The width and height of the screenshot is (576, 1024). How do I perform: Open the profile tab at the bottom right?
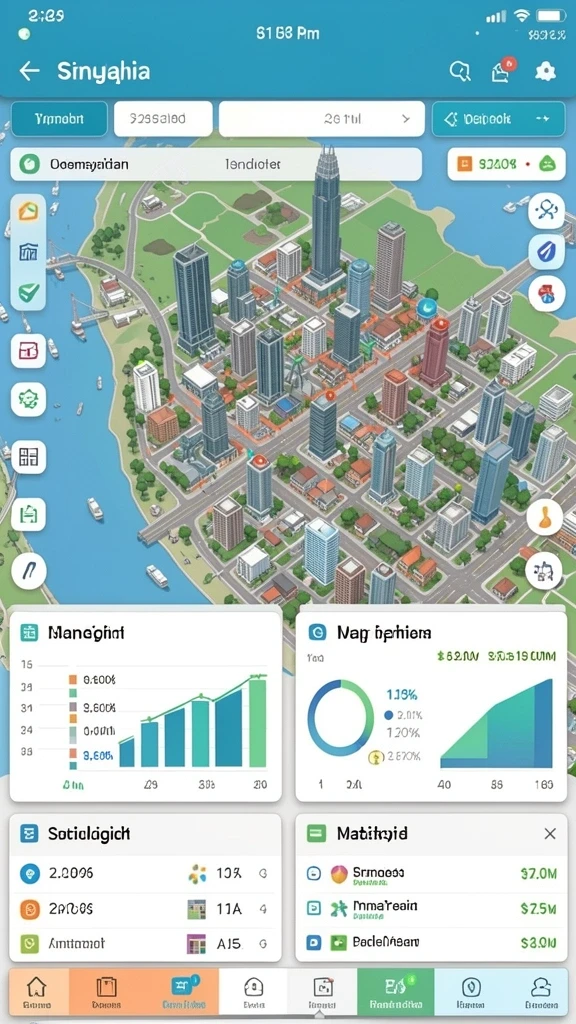[540, 991]
